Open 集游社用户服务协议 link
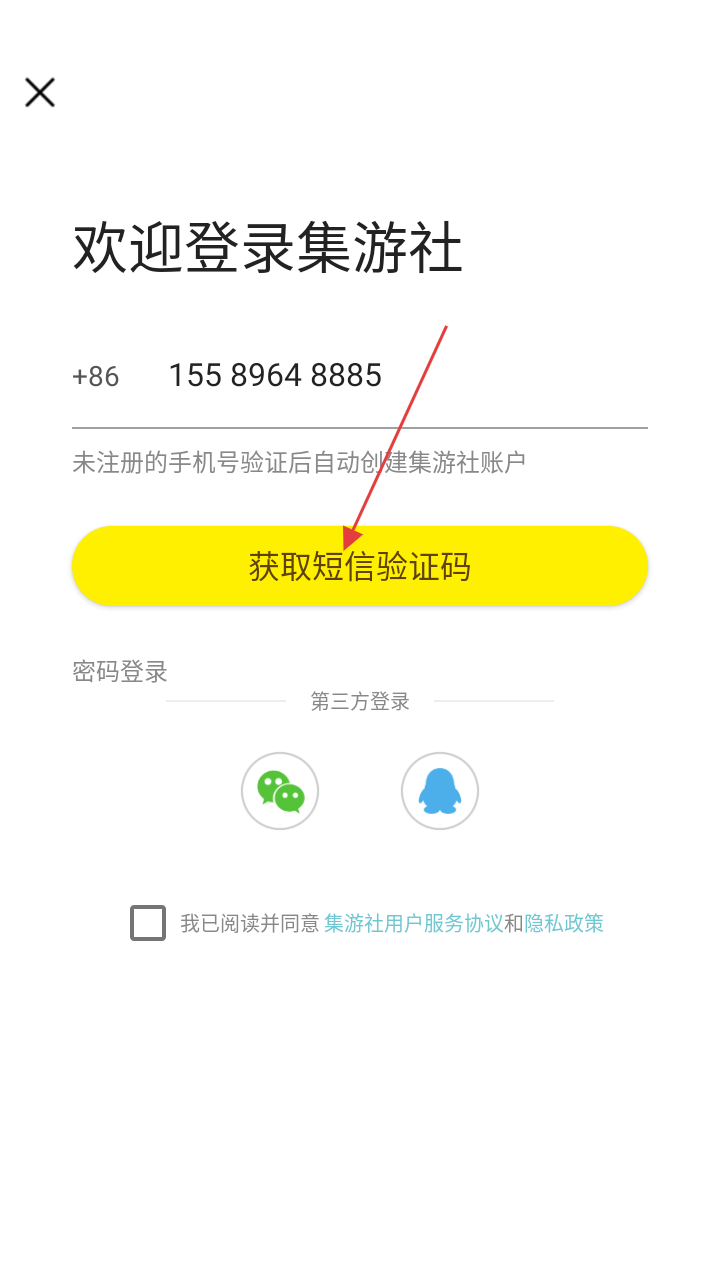This screenshot has width=720, height=1280. 413,923
